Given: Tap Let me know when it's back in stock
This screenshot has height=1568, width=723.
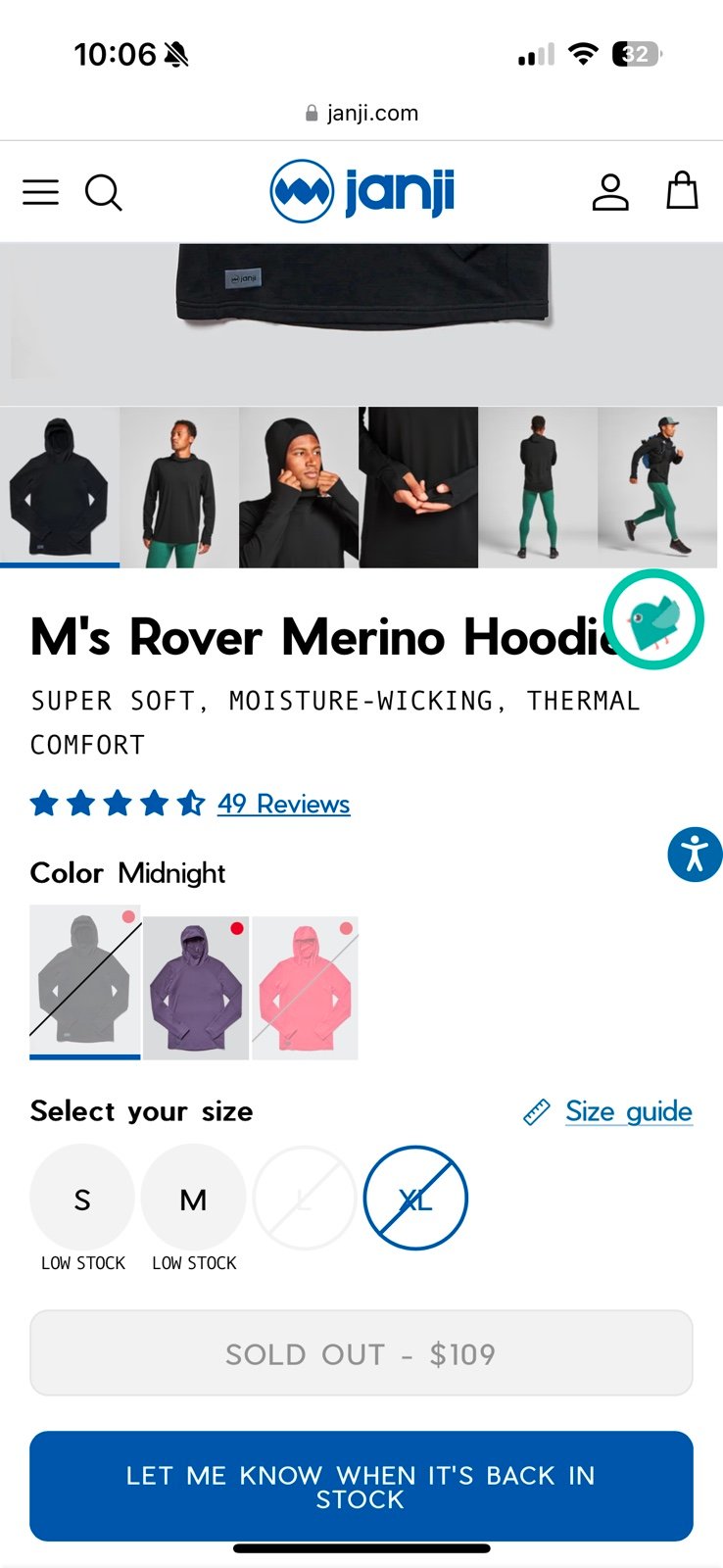Looking at the screenshot, I should [x=361, y=1487].
